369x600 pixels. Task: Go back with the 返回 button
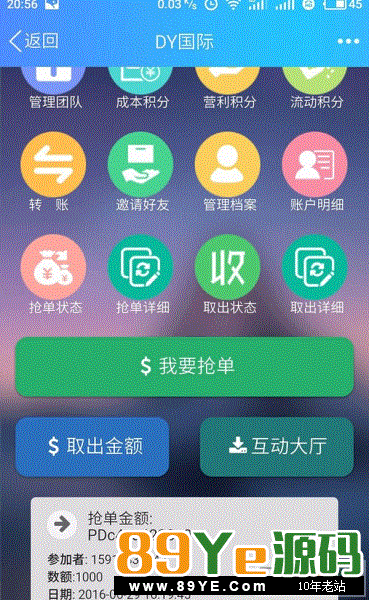pyautogui.click(x=34, y=41)
